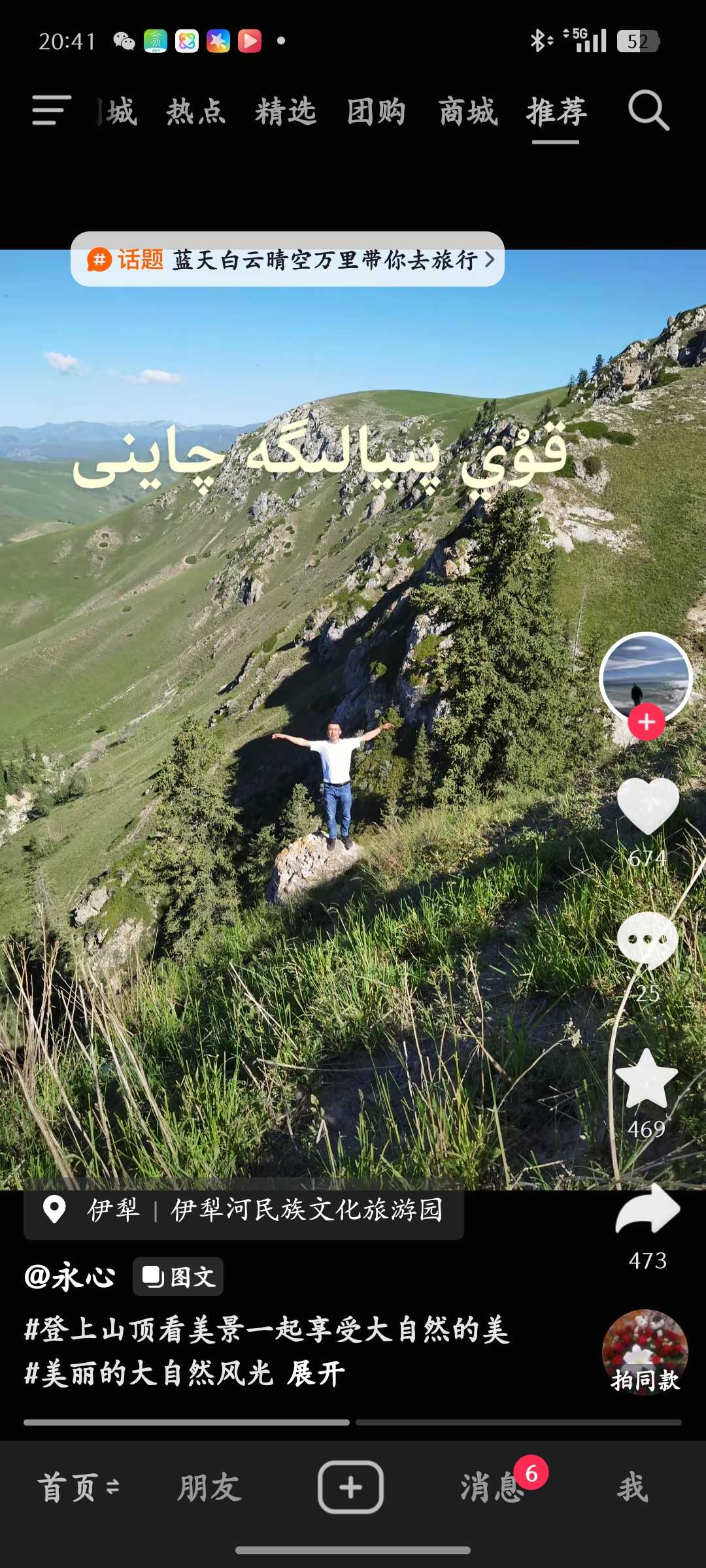Image resolution: width=706 pixels, height=1568 pixels.
Task: Switch to the 精选 tab
Action: tap(286, 112)
